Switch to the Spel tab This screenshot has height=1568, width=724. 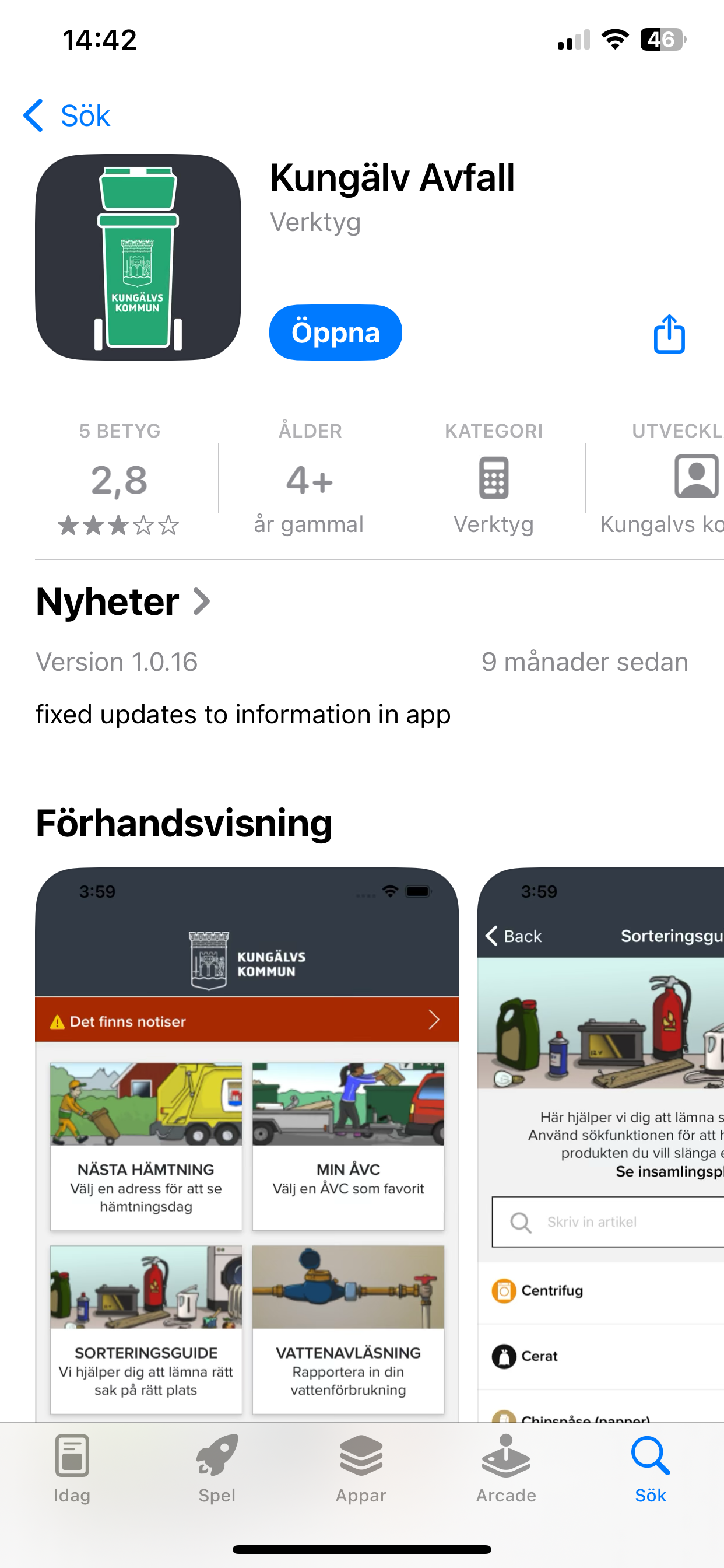click(217, 1468)
